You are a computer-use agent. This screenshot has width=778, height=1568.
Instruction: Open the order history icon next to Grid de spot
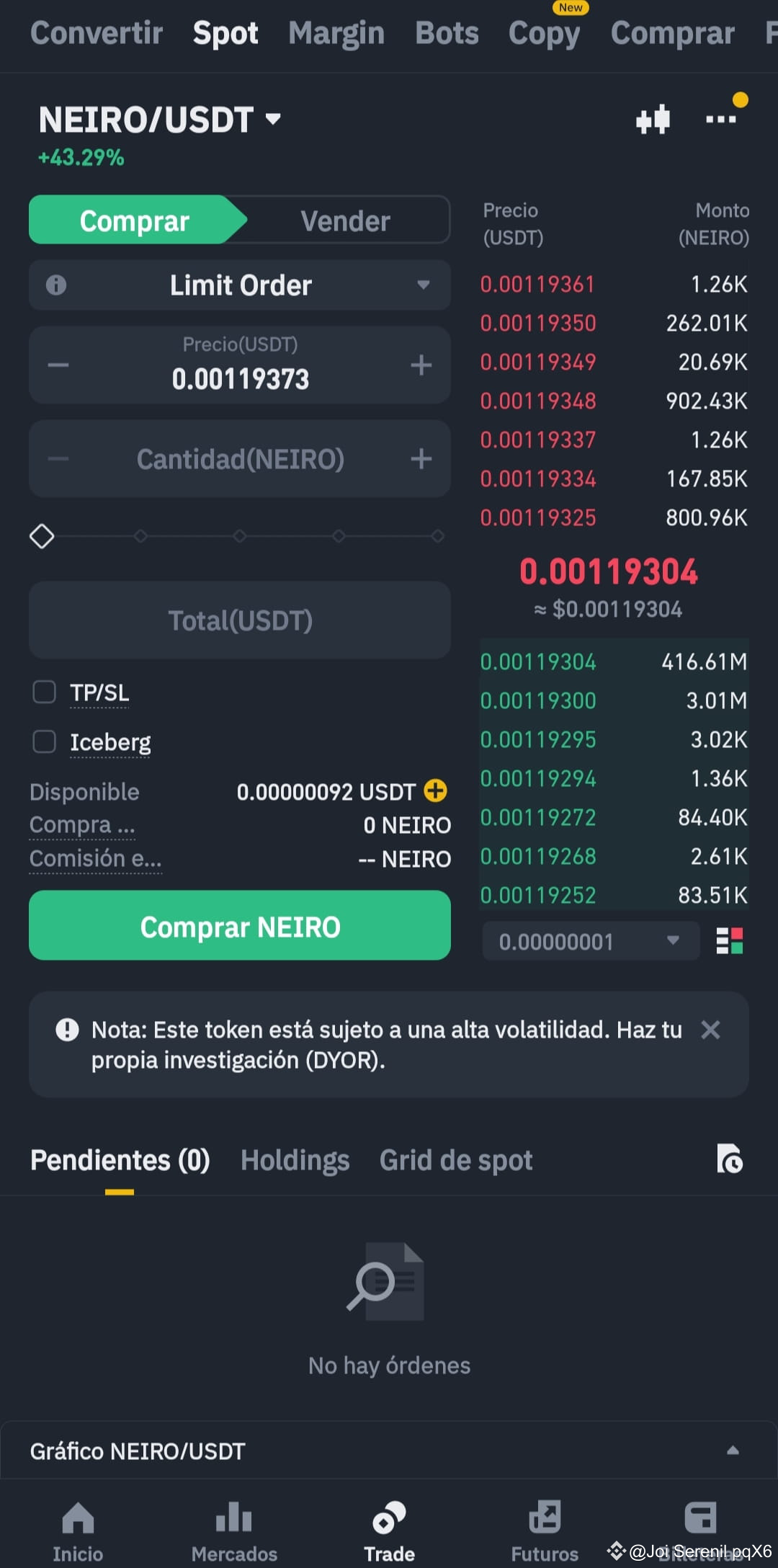[730, 1159]
